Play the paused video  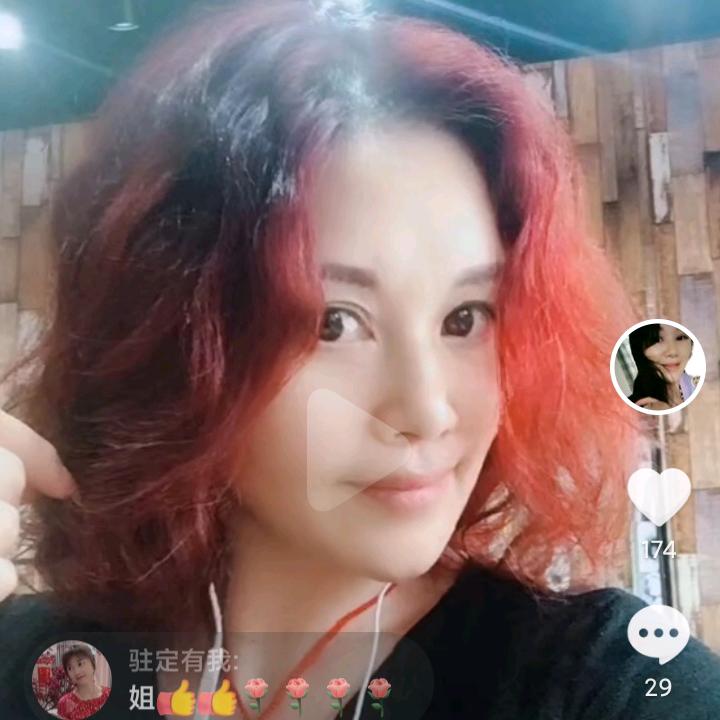click(x=352, y=450)
